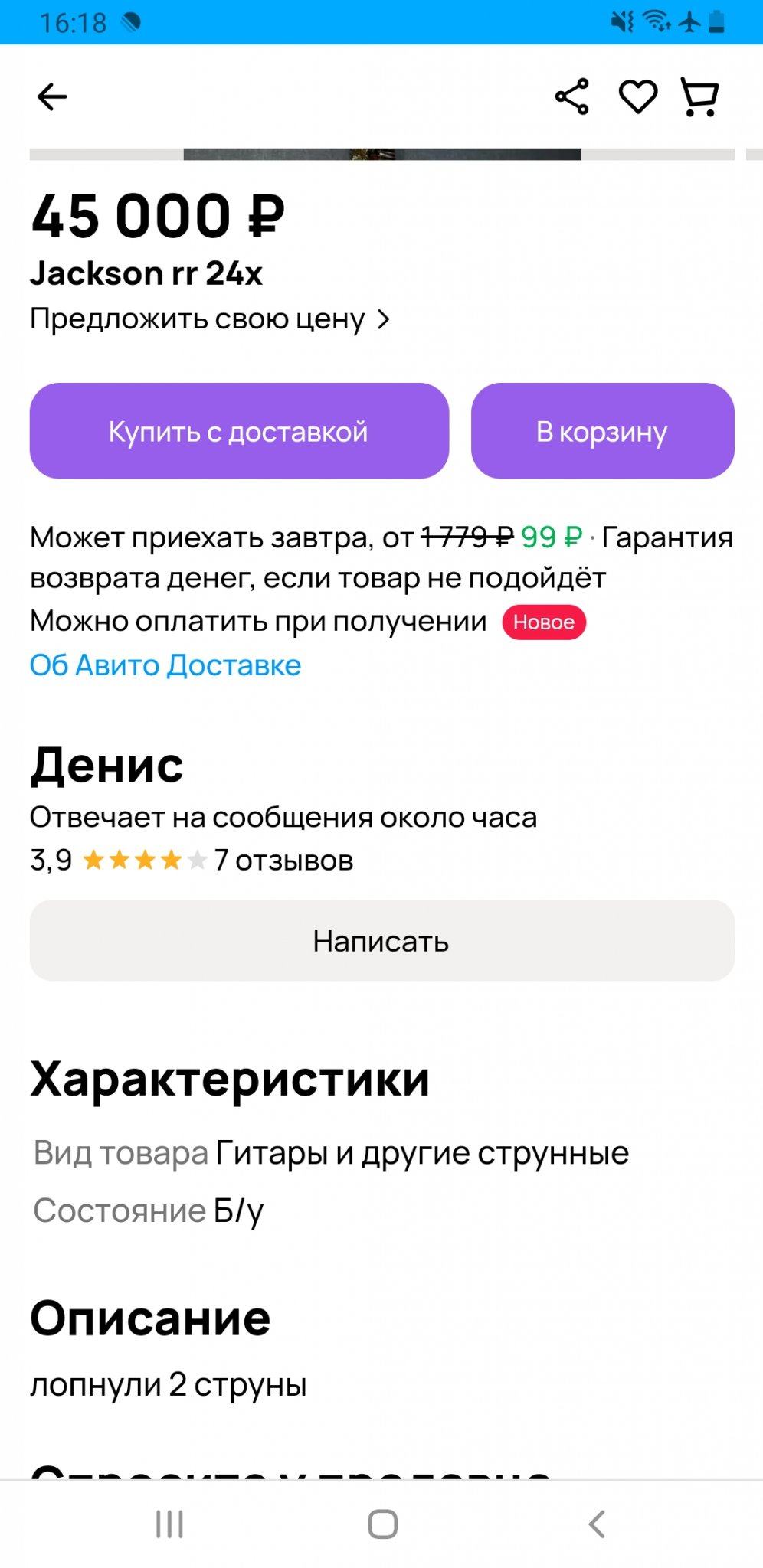Open the listing photo at top

tap(381, 154)
